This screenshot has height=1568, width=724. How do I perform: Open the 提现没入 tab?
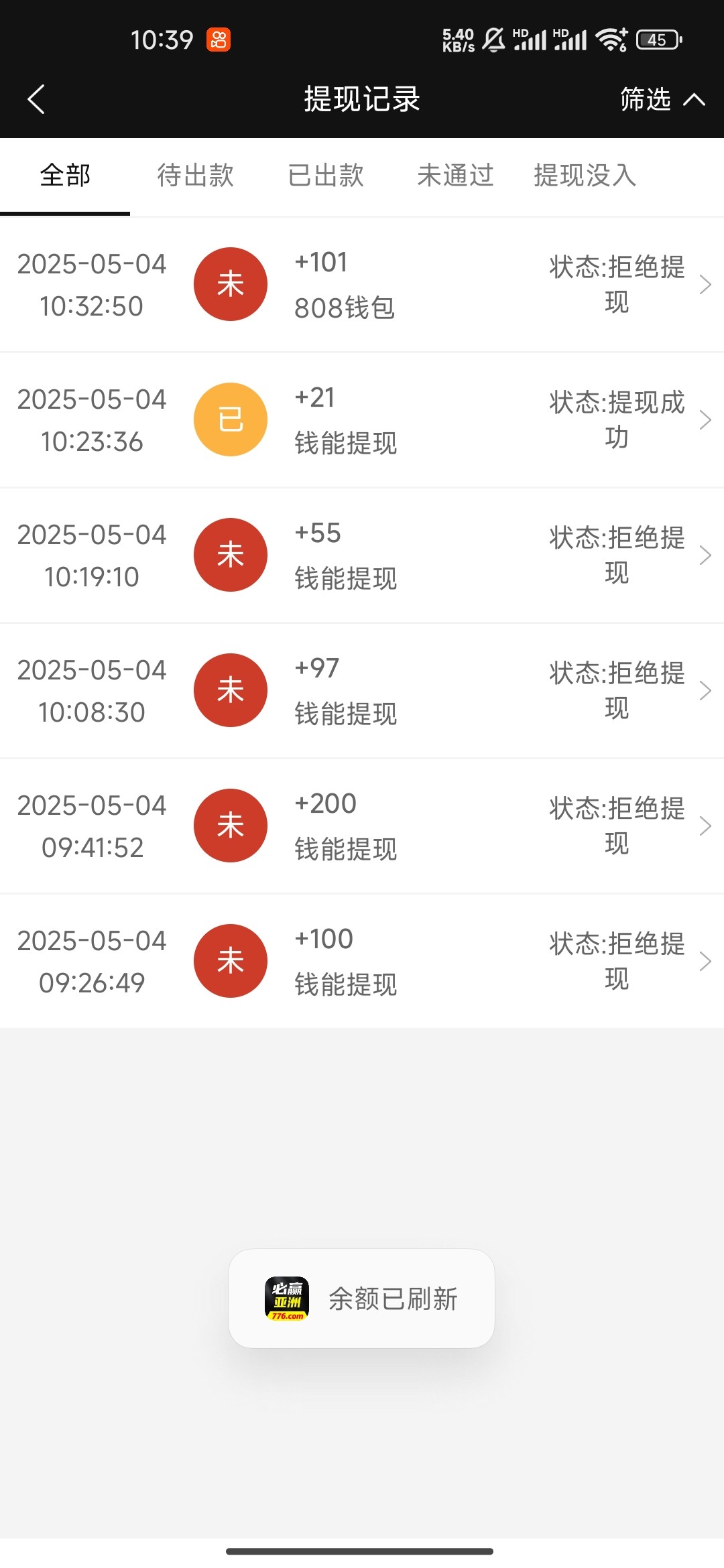click(x=585, y=176)
